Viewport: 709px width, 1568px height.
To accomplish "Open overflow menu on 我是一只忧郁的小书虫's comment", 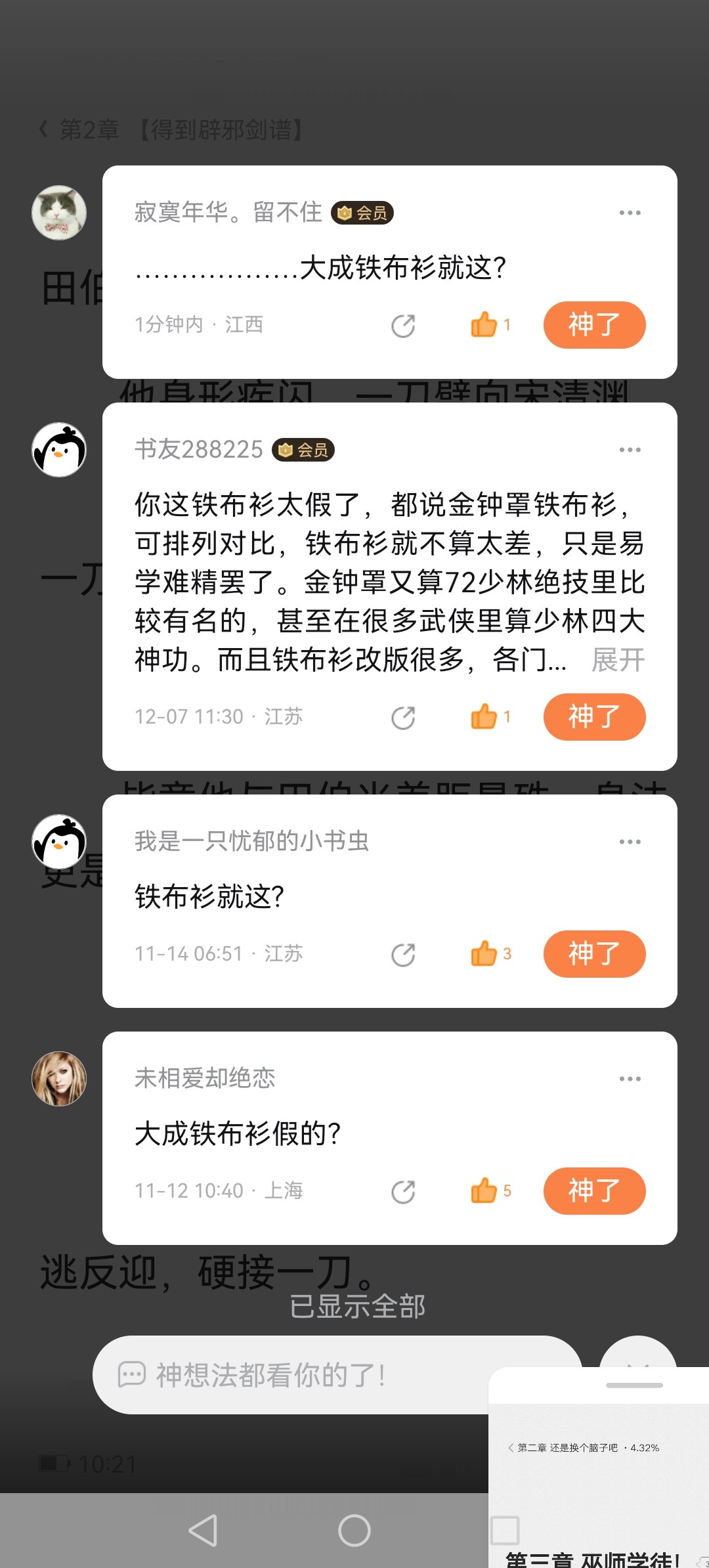I will tap(630, 842).
